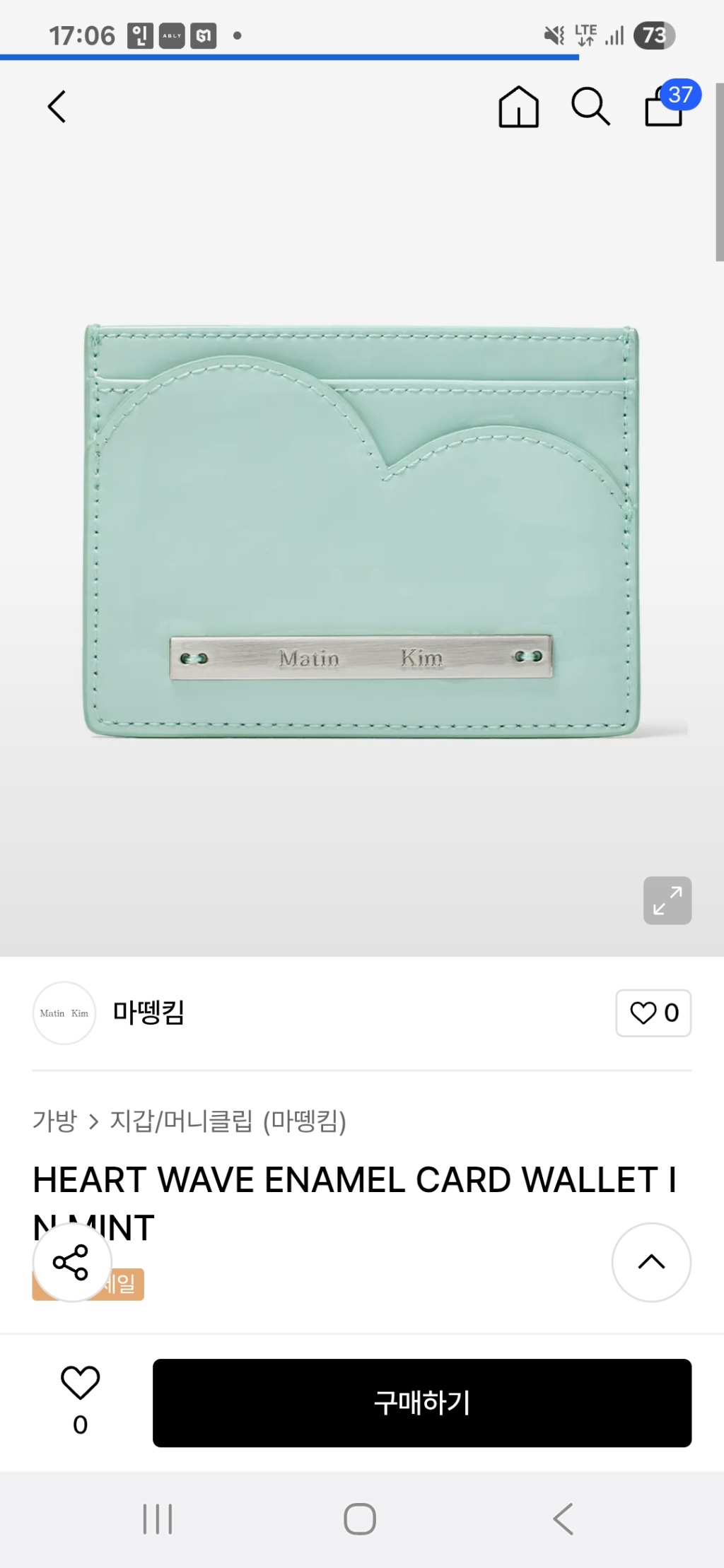The image size is (724, 1568).
Task: Go back using the top-left arrow
Action: 57,107
